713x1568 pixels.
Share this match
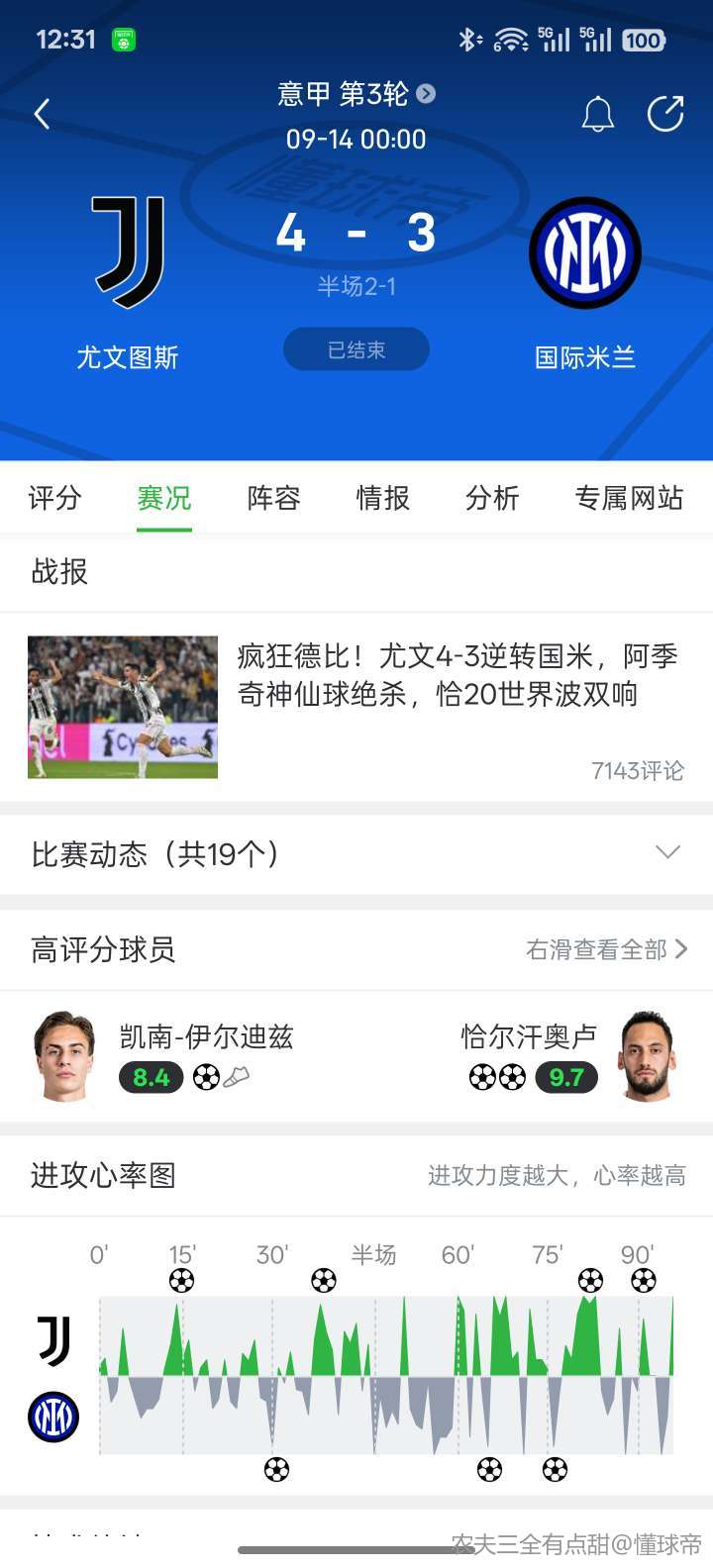[665, 114]
